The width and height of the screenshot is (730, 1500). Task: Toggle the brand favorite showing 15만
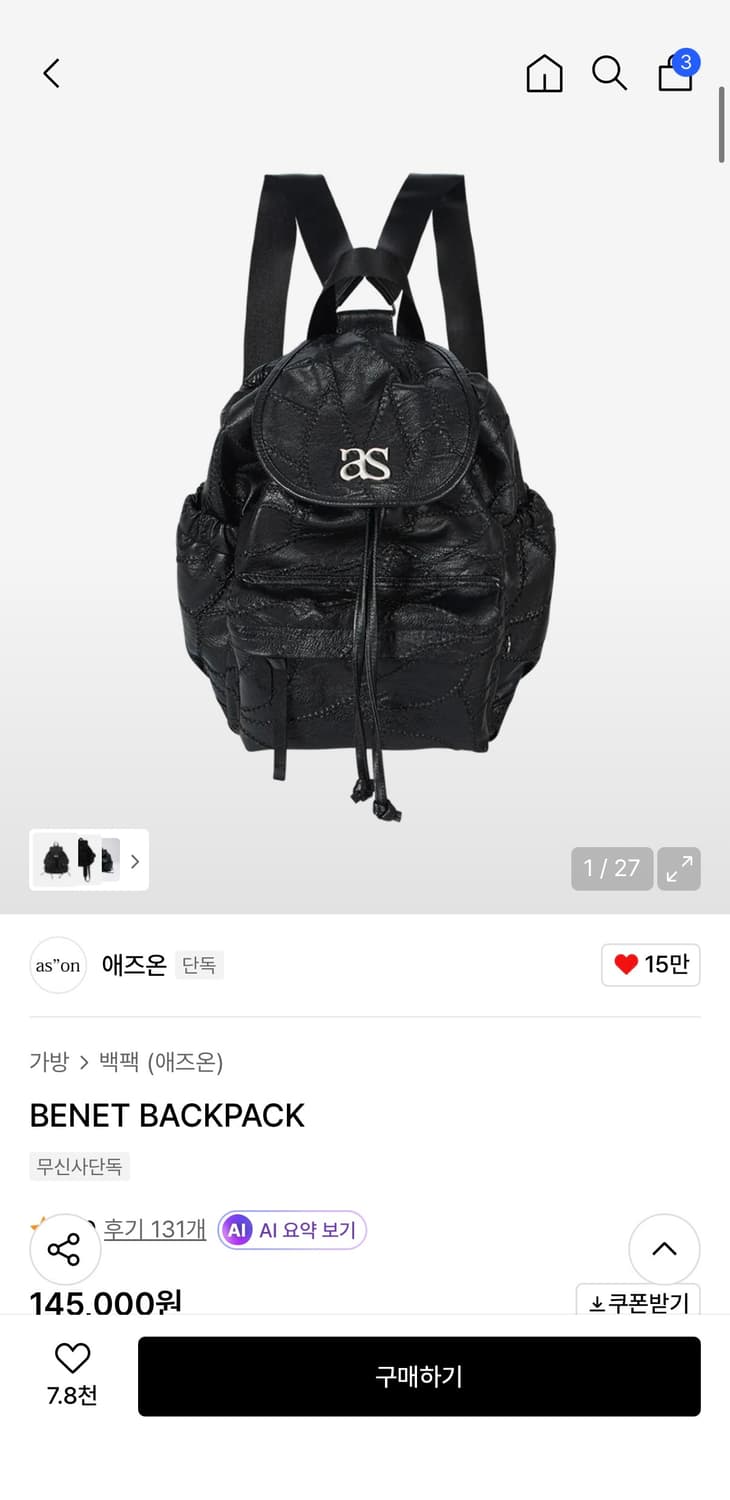[x=650, y=965]
